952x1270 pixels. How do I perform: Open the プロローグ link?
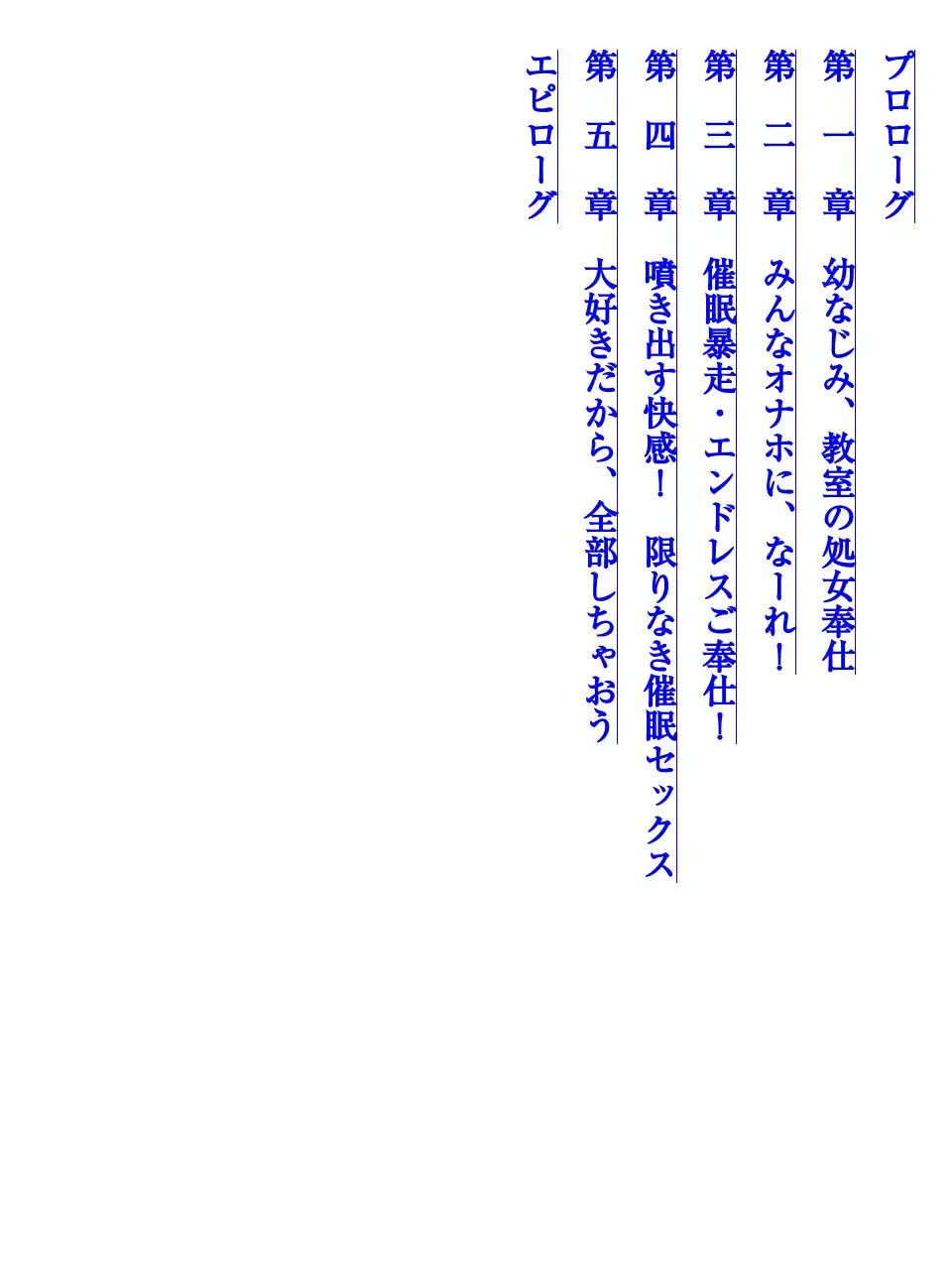click(897, 136)
